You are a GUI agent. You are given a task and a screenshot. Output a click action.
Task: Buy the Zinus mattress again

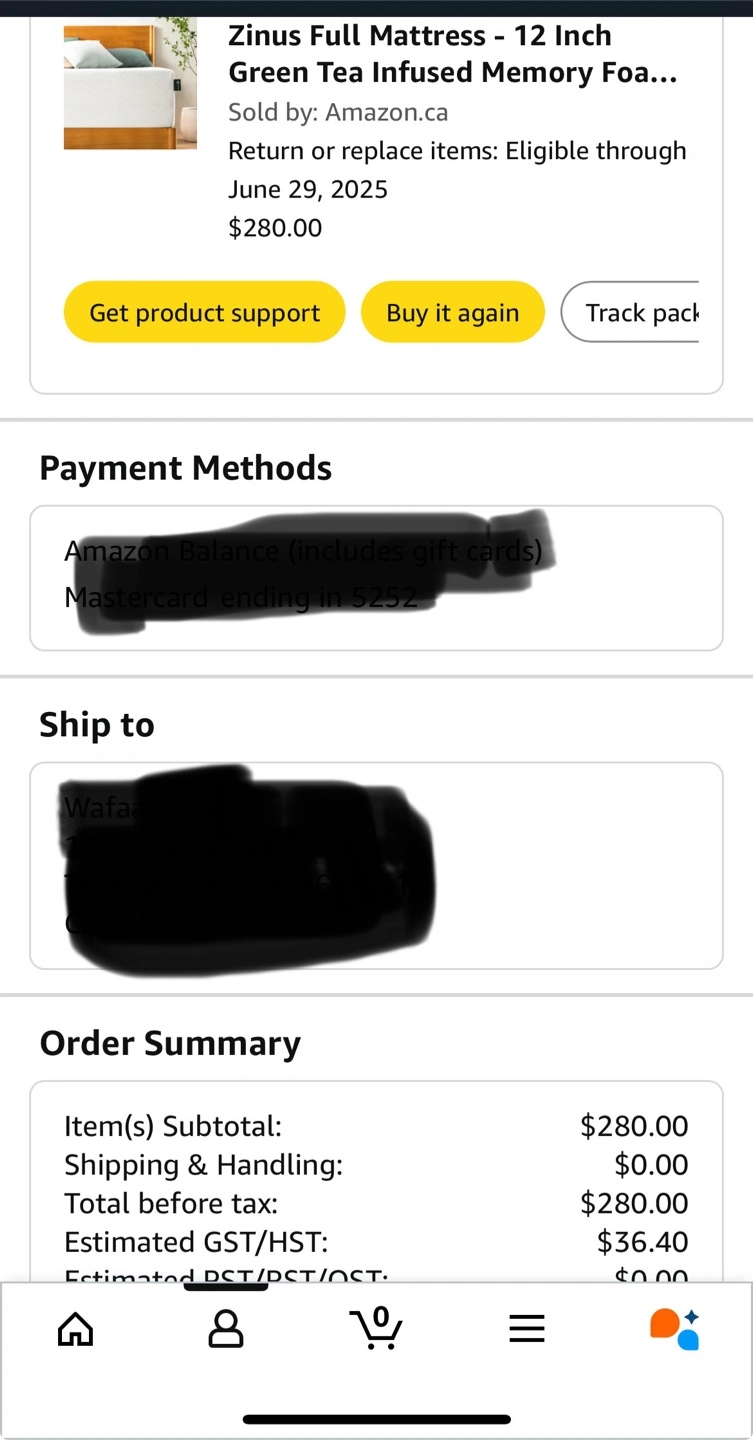click(452, 312)
